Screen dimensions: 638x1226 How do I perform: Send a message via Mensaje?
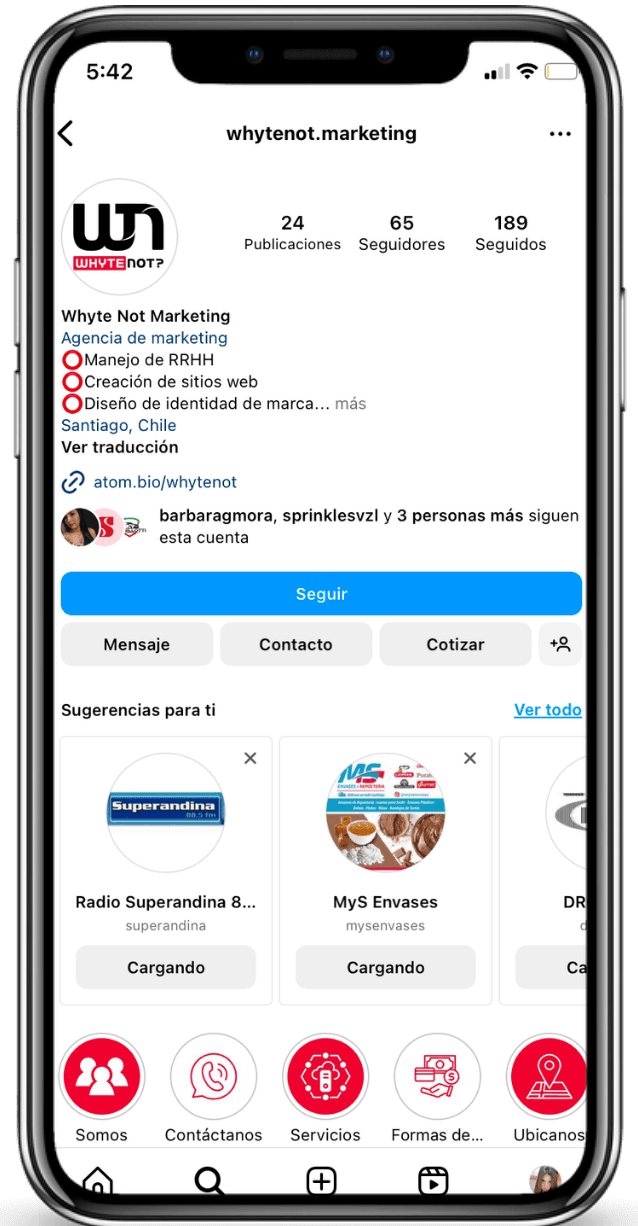tap(137, 645)
